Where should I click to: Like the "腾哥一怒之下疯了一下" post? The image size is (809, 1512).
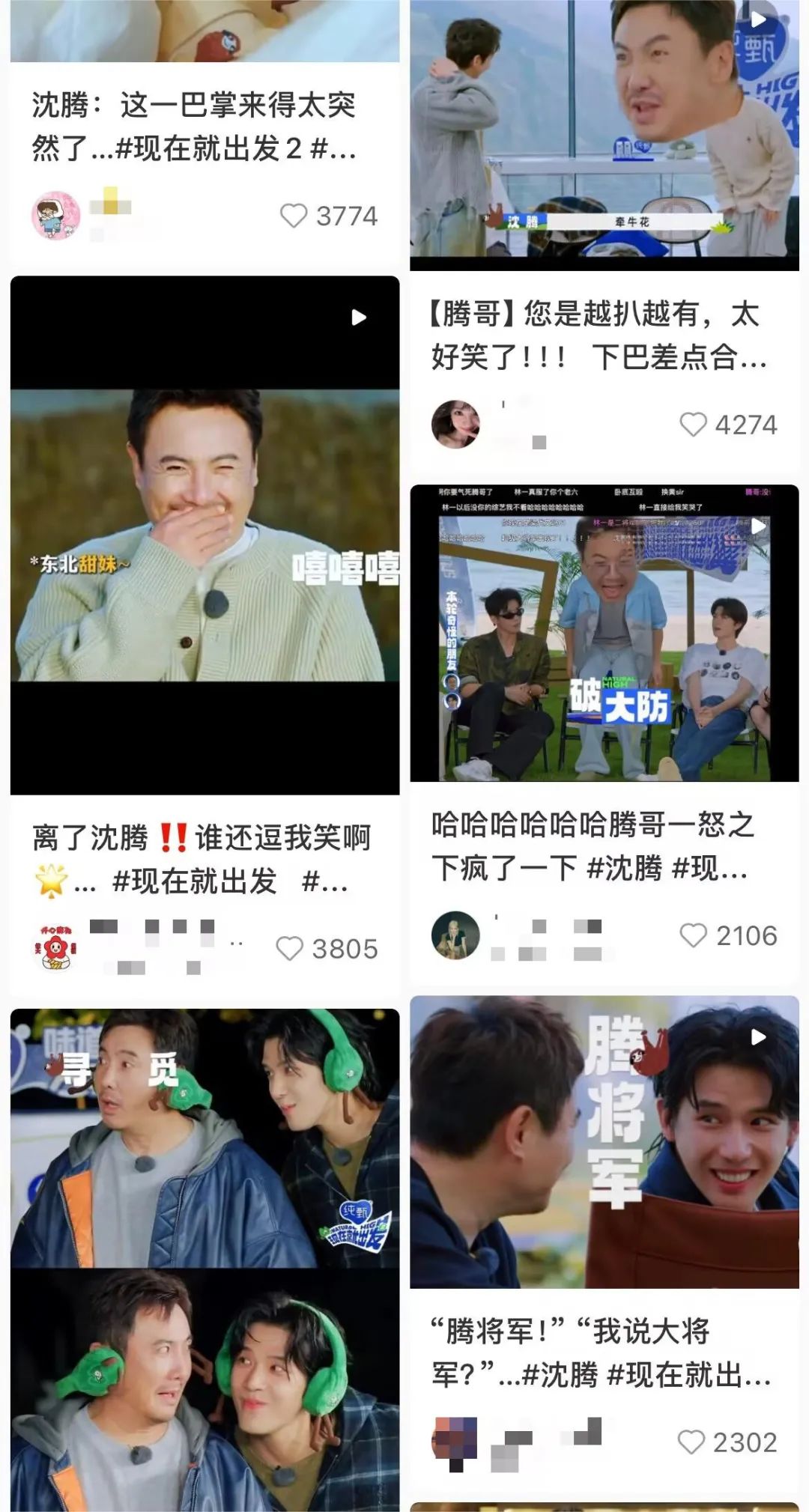pyautogui.click(x=693, y=935)
